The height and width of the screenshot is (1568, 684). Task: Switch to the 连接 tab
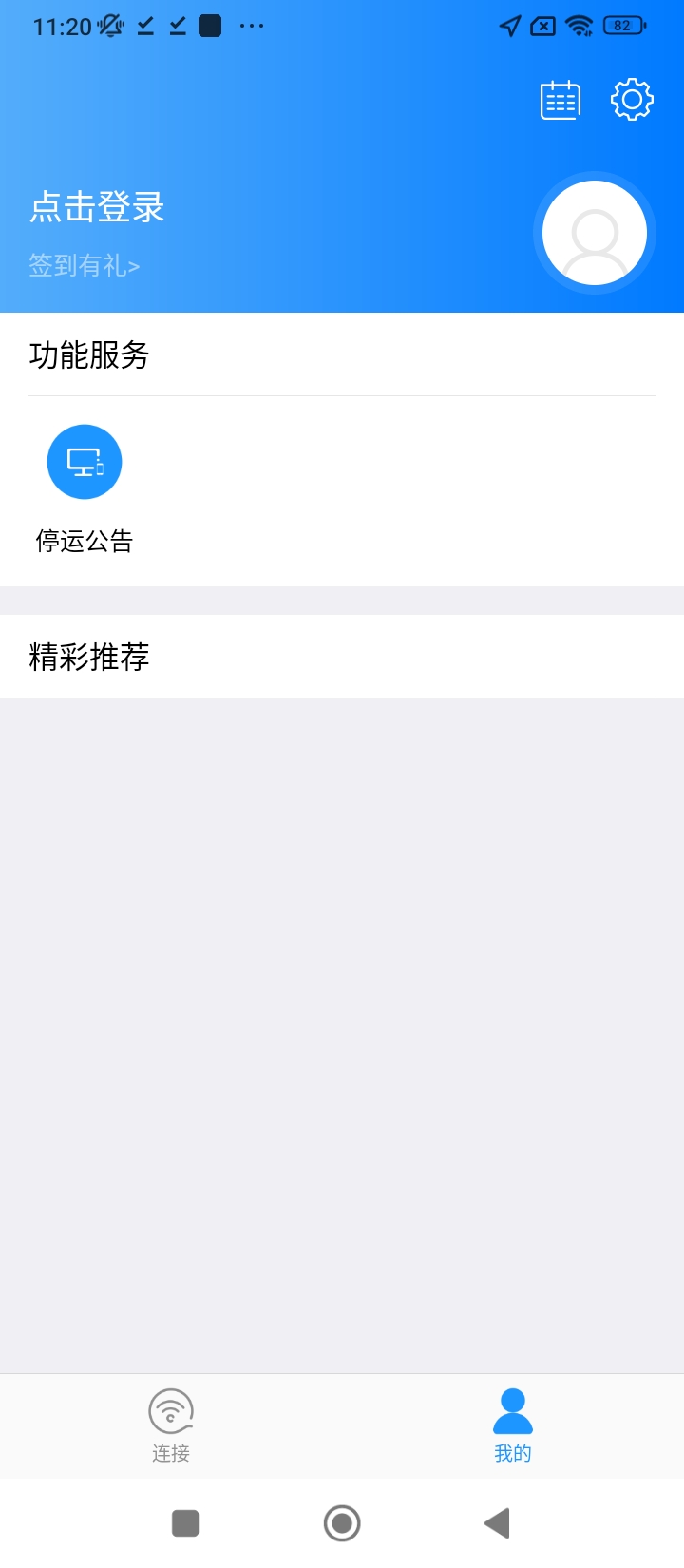171,1425
